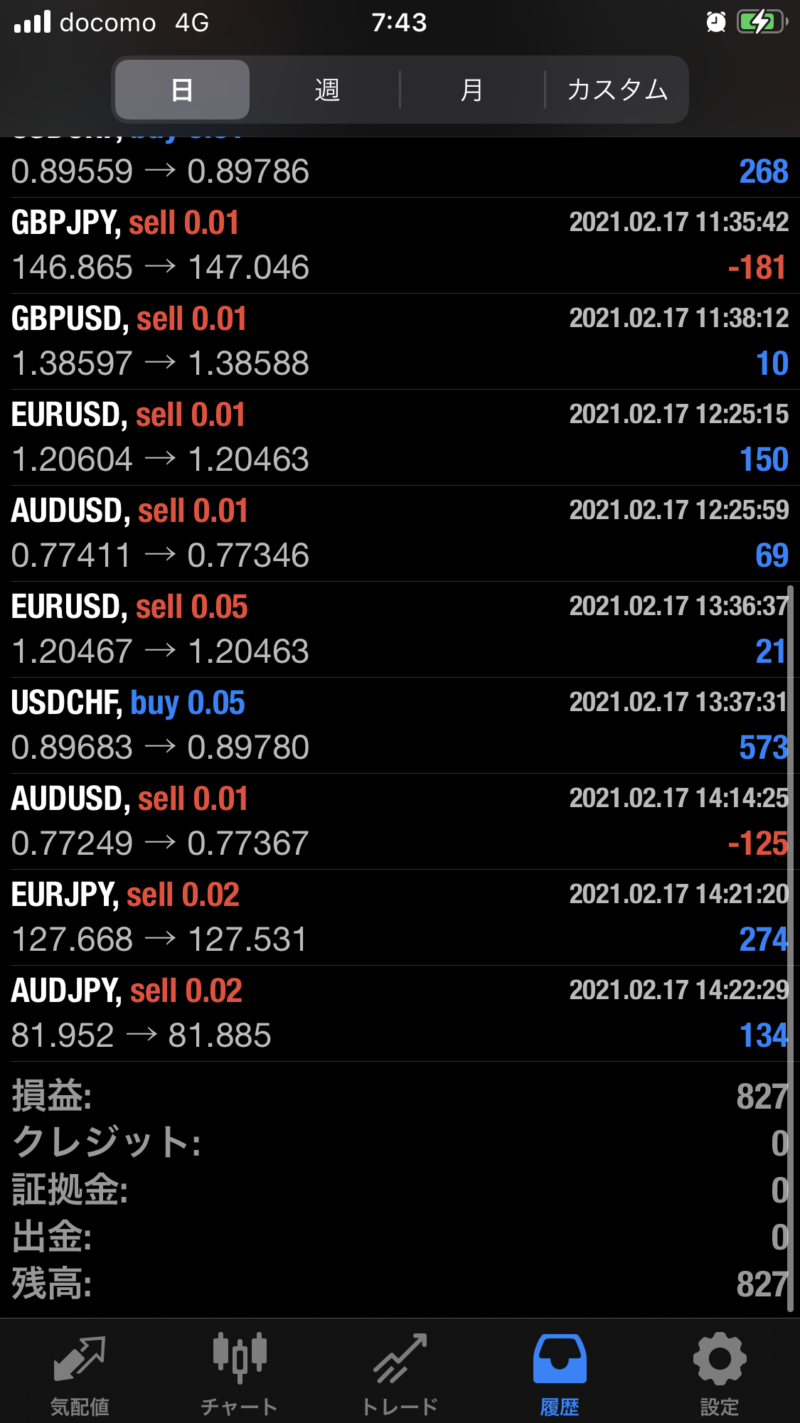Show details of USDCHF buy 0.05 trade
Screen dimensions: 800x1423
[400, 725]
